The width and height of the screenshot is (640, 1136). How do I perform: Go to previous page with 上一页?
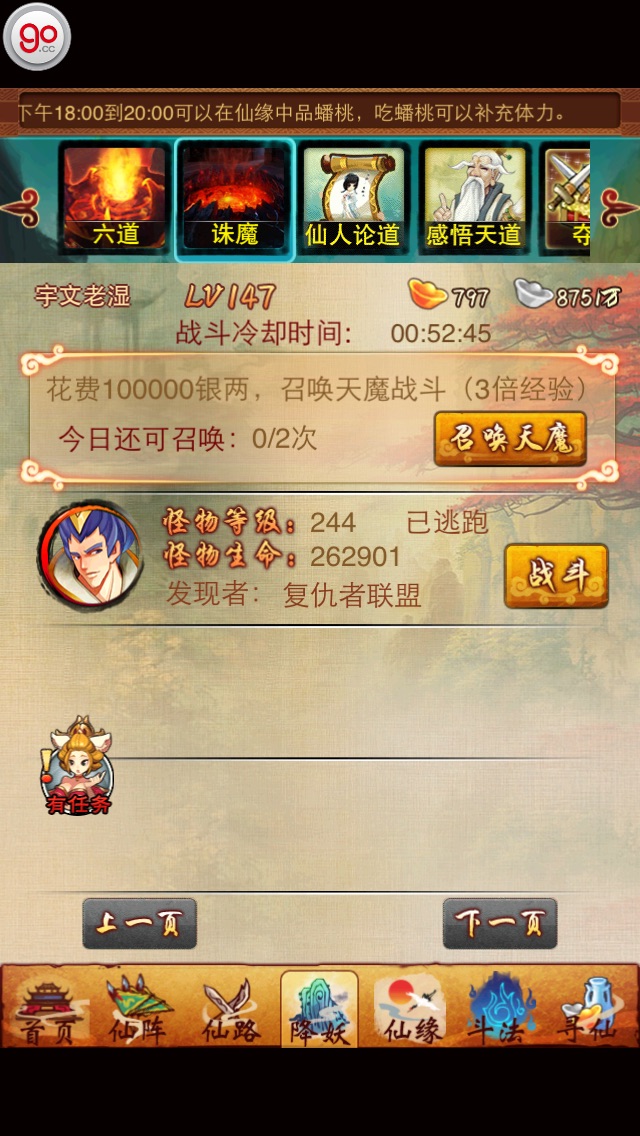pos(139,923)
